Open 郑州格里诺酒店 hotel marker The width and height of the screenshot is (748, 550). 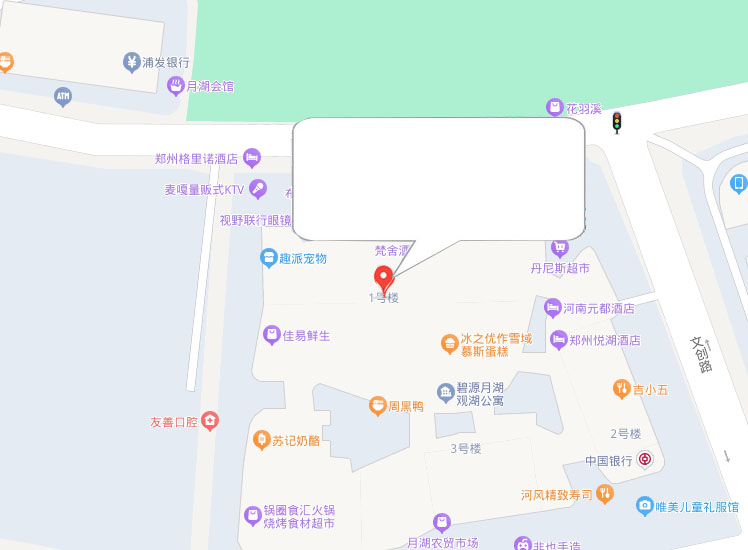(252, 157)
